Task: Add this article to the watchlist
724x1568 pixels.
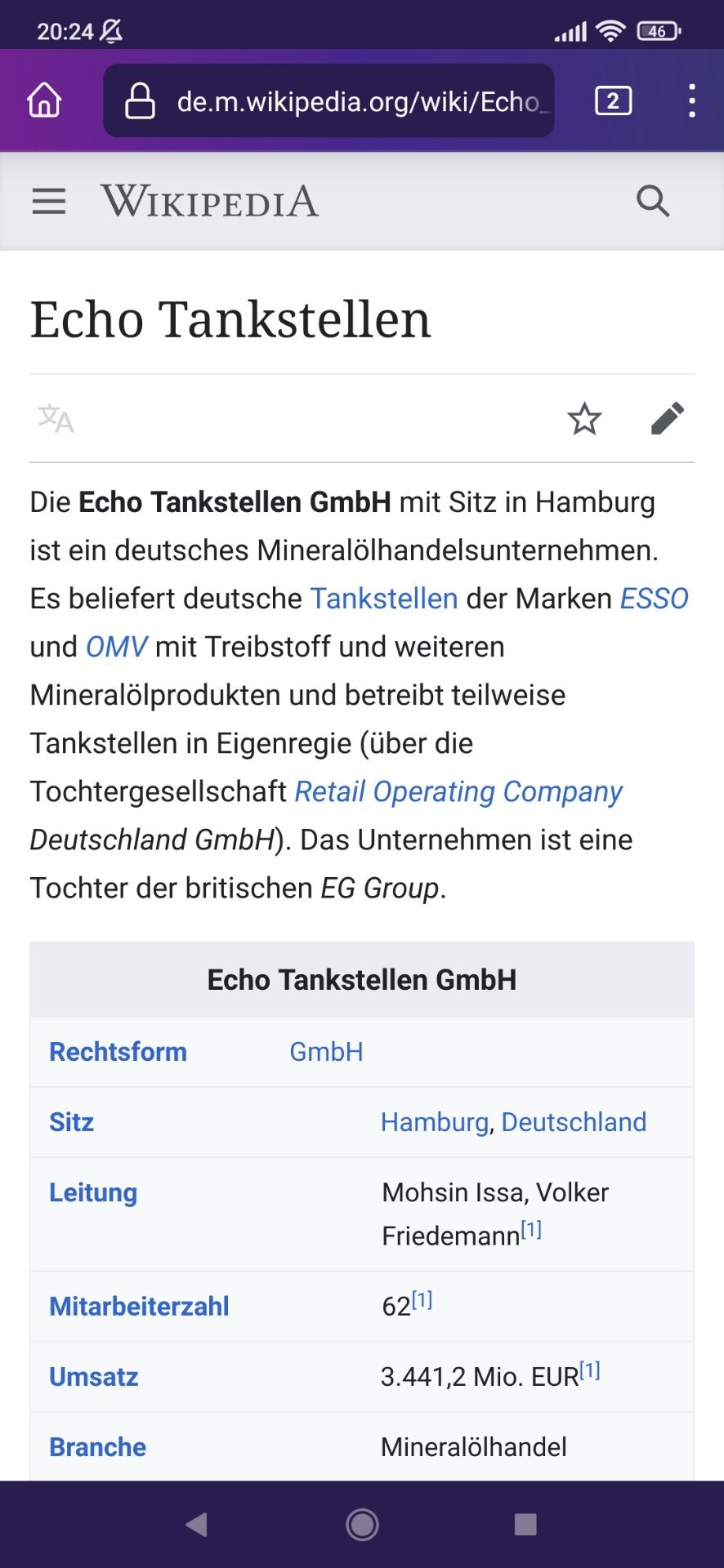Action: pyautogui.click(x=584, y=419)
